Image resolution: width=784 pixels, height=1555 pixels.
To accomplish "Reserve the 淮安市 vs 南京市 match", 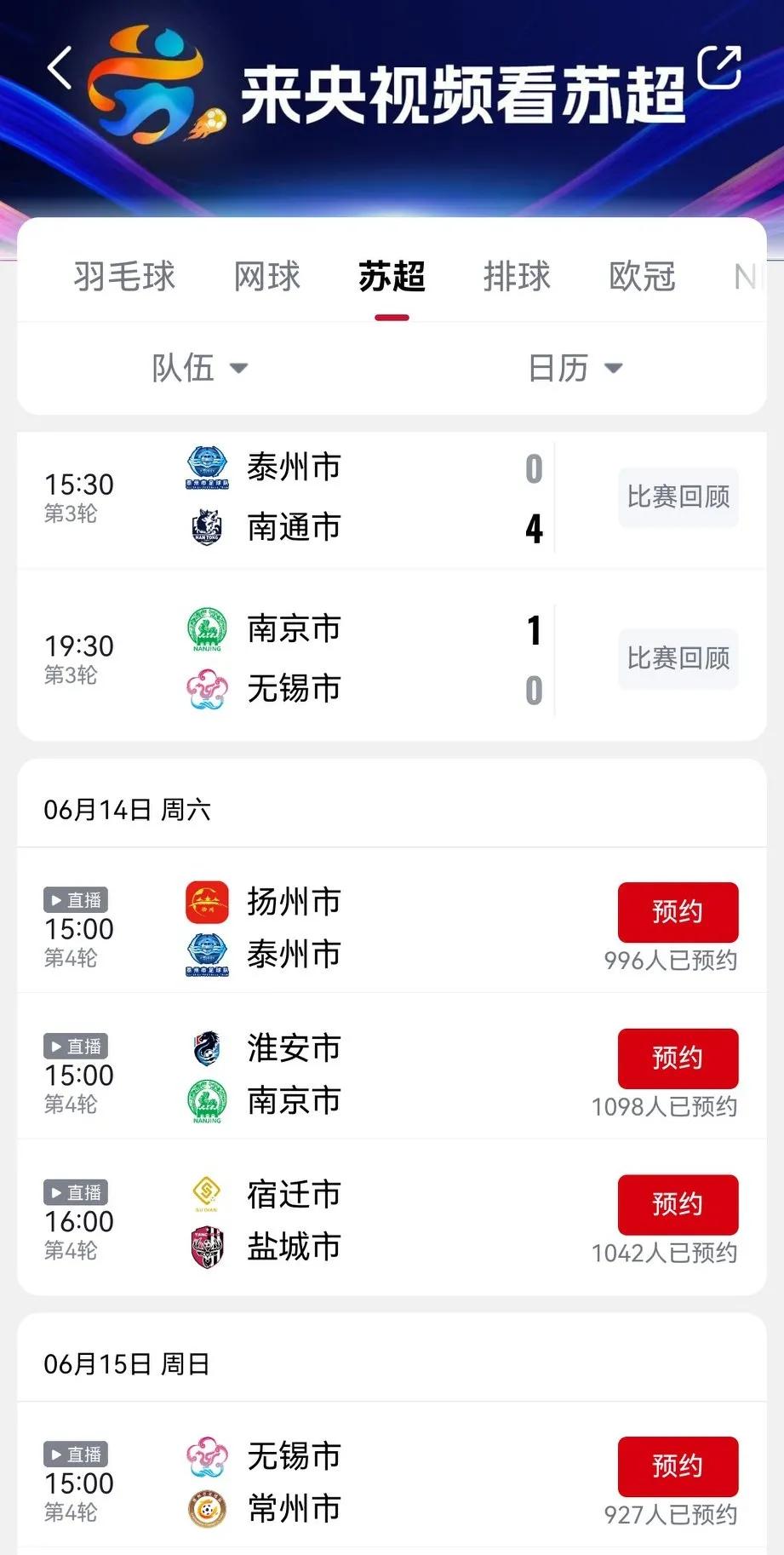I will 678,1059.
